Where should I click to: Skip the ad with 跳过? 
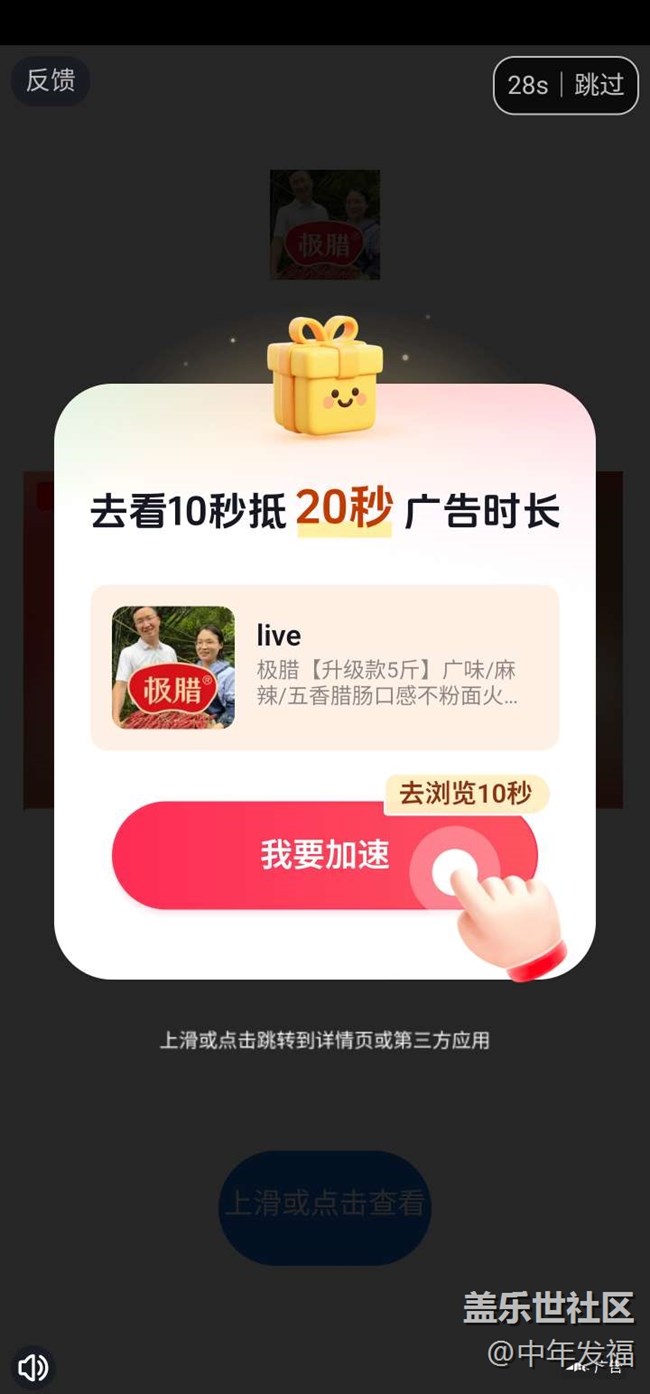pyautogui.click(x=599, y=85)
